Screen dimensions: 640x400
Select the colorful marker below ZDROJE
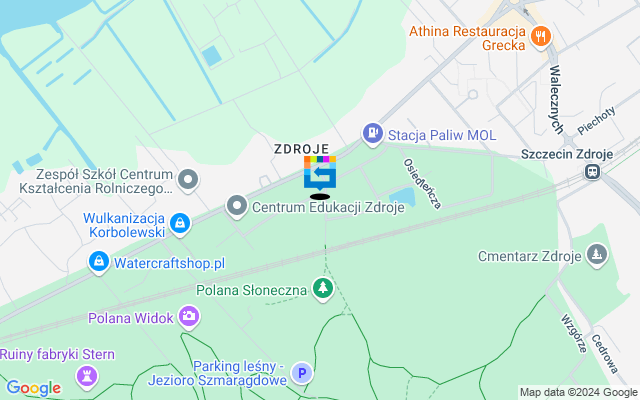tap(320, 174)
